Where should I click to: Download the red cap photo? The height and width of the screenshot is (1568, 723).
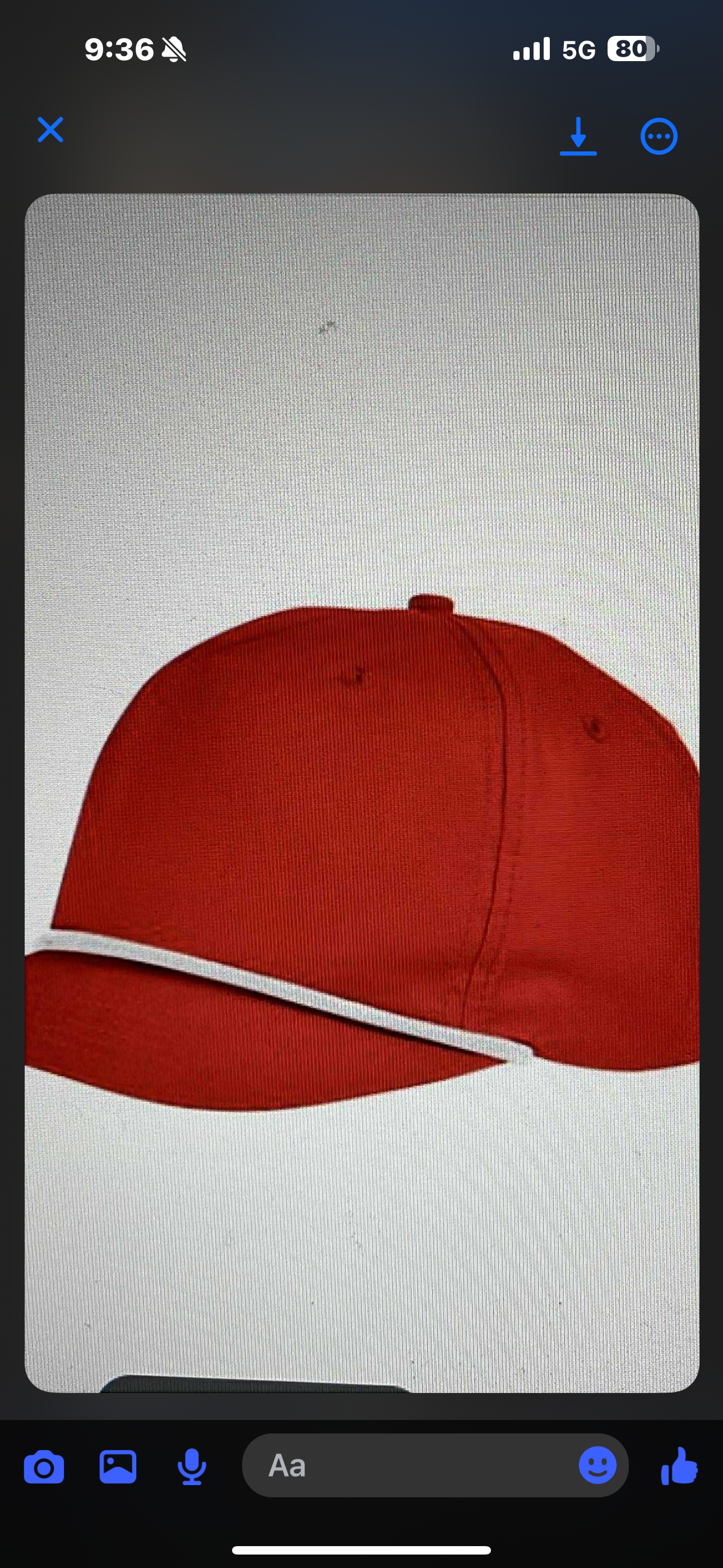(577, 136)
